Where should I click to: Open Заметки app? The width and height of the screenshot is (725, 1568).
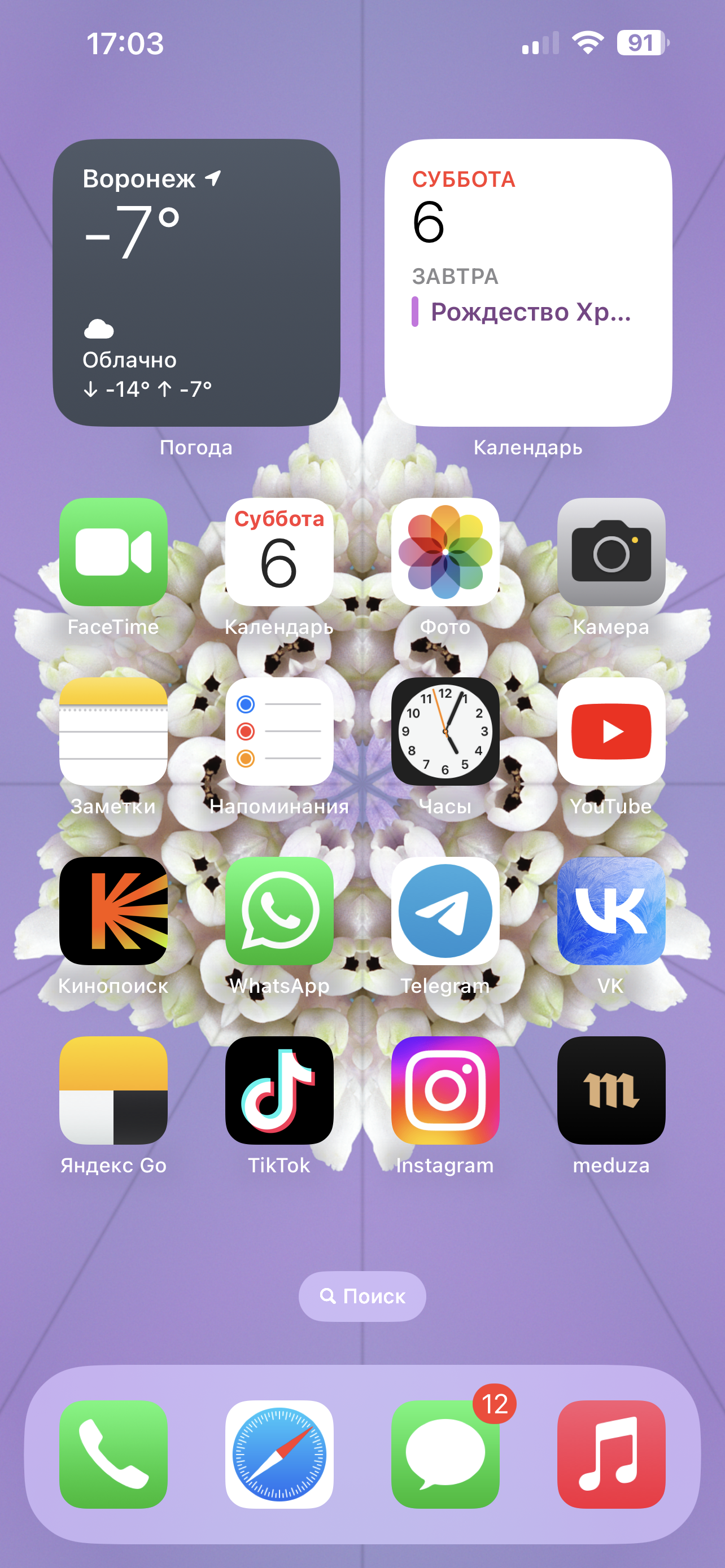coord(113,731)
